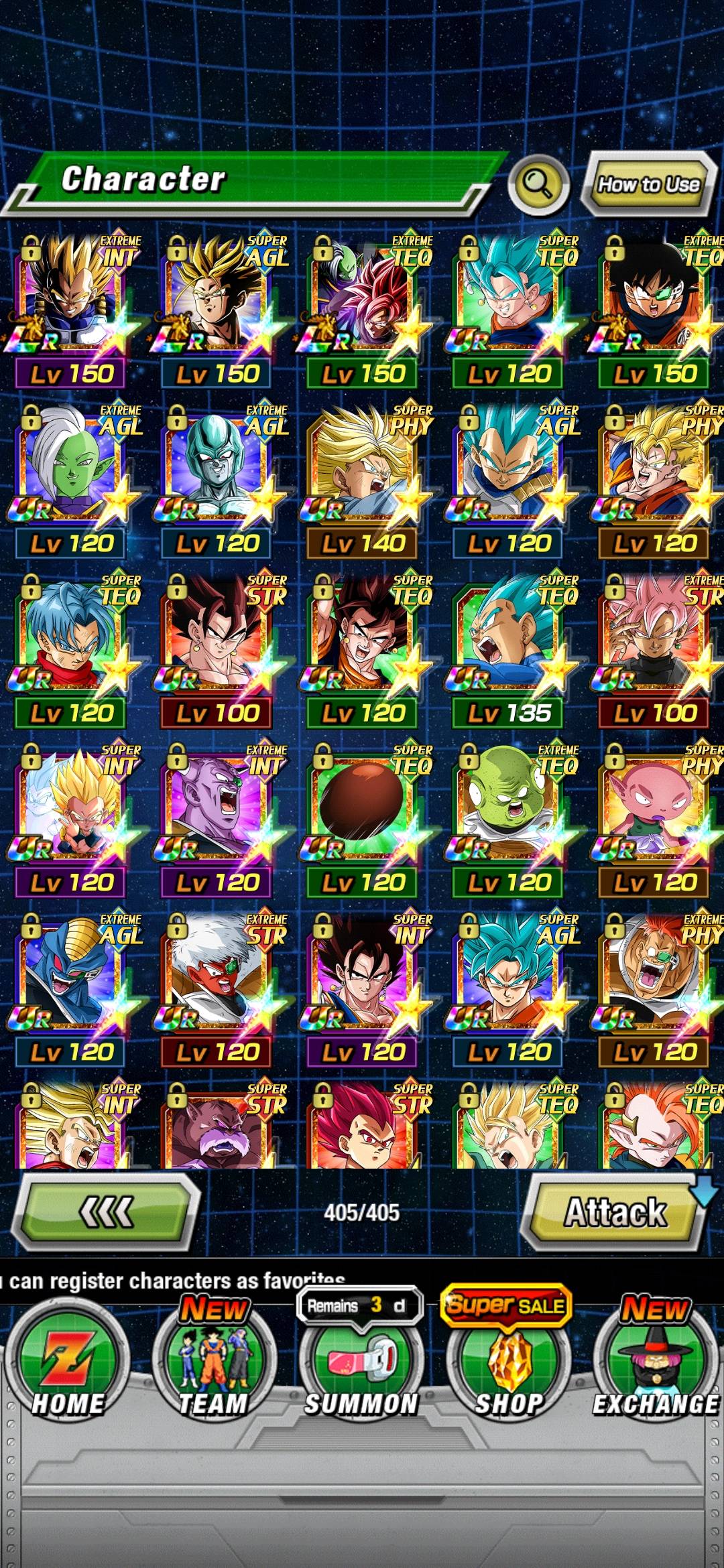Select the Lv 135 Super TEQ character
This screenshot has width=724, height=1568.
coord(508,649)
